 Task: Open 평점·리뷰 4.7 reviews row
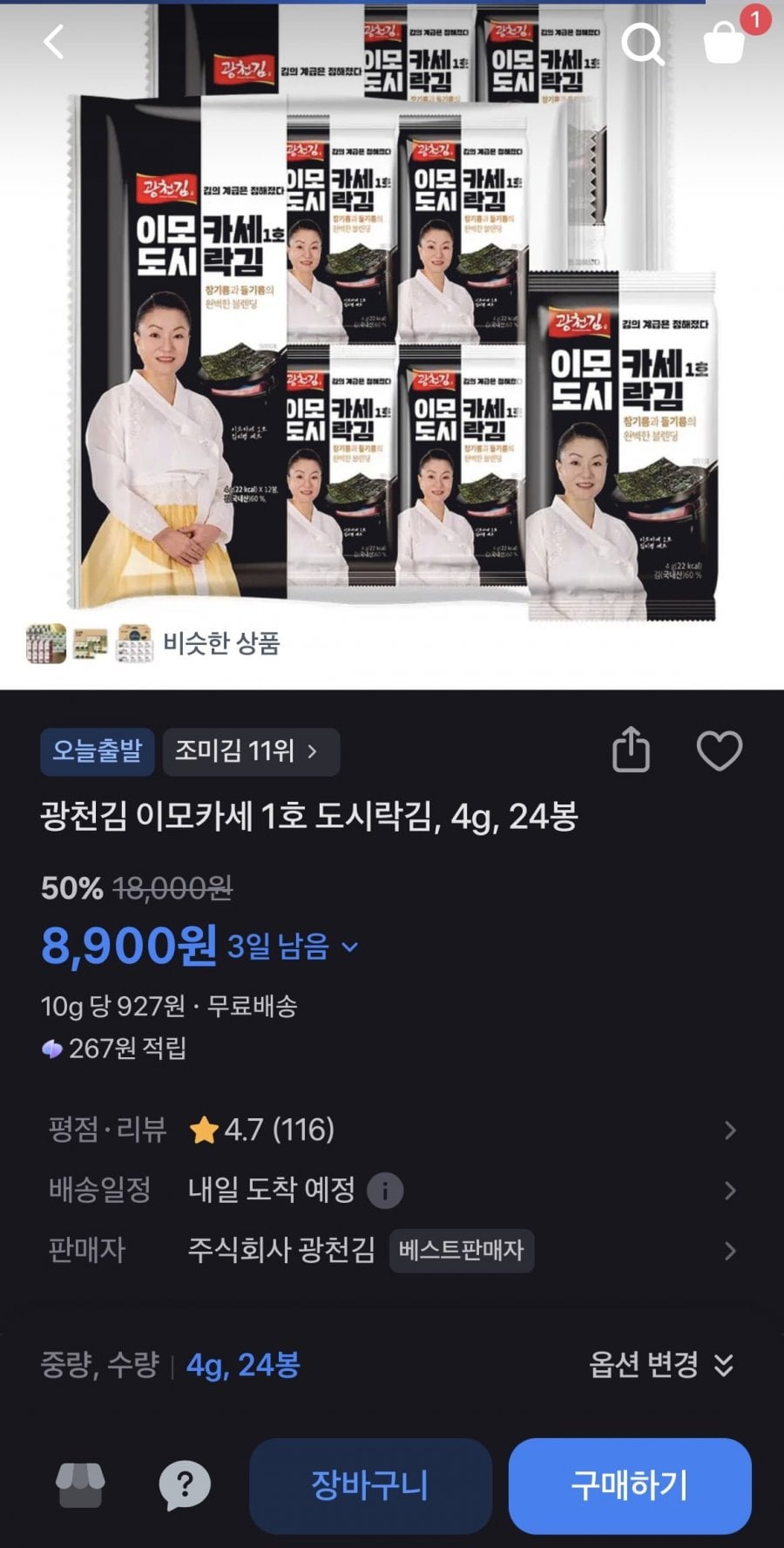(x=392, y=1130)
